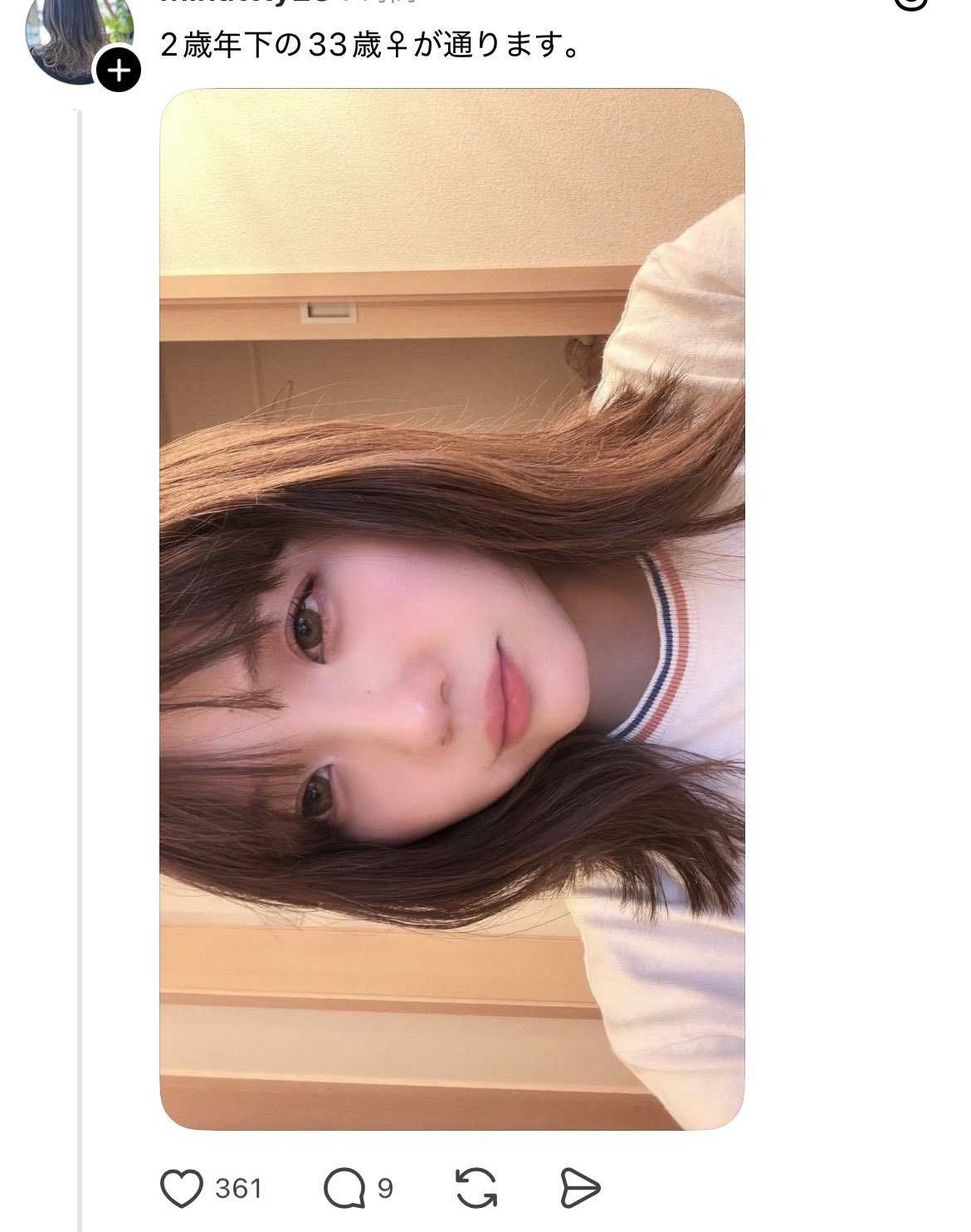
Task: View likers by tapping the 361 count
Action: [x=239, y=1187]
